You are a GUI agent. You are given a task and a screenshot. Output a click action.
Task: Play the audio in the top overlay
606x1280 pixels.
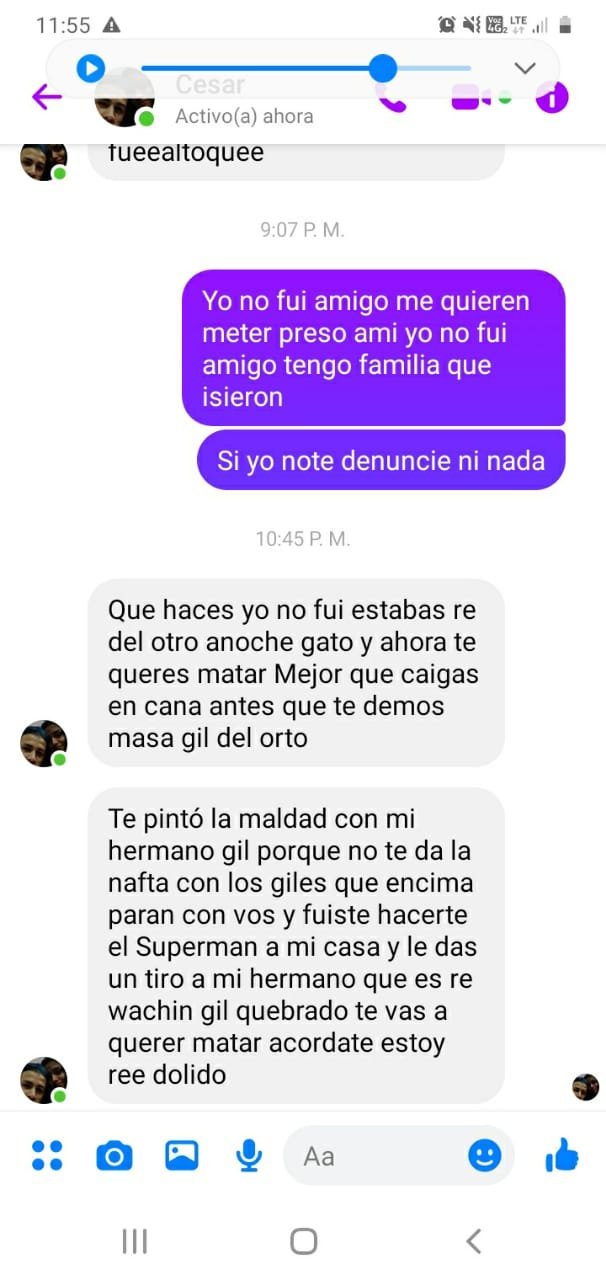point(91,68)
